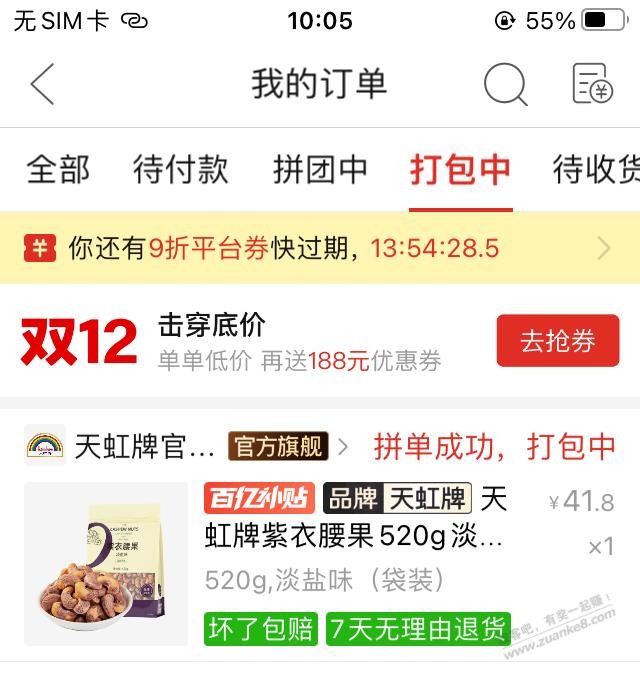This screenshot has width=640, height=679.
Task: Switch to the 待付款 tab
Action: (x=180, y=170)
